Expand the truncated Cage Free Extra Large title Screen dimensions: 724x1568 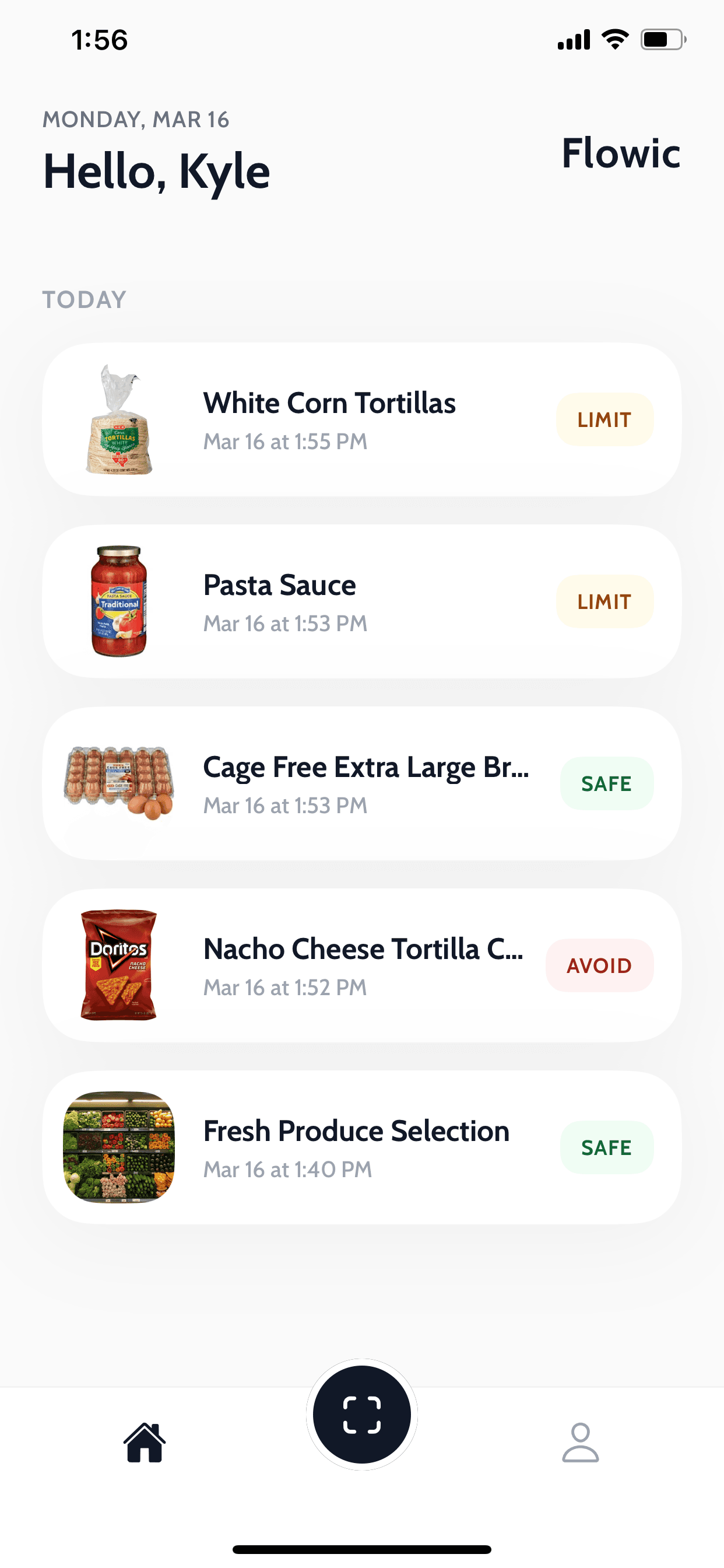[x=367, y=767]
